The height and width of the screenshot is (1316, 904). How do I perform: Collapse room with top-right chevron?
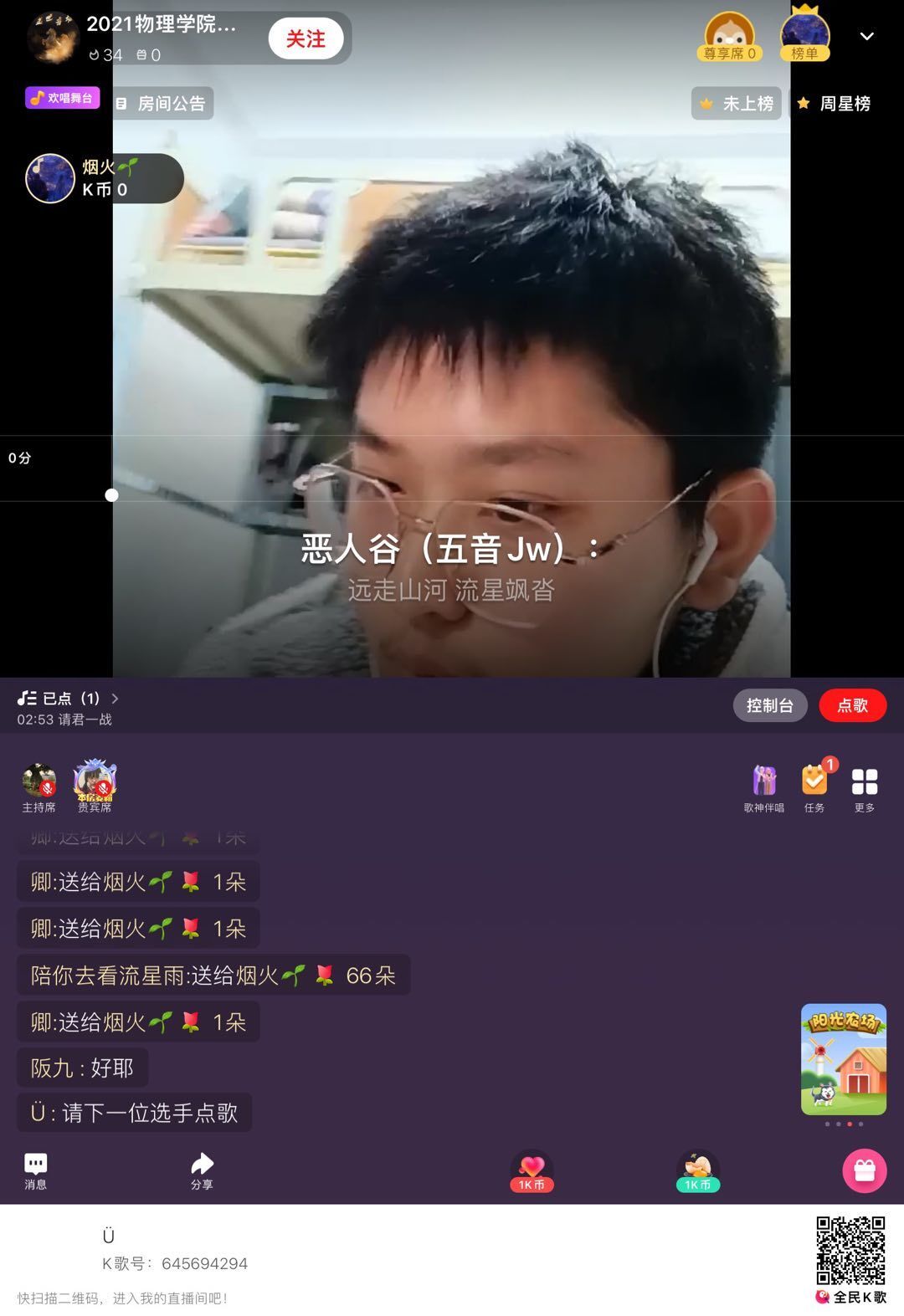click(x=867, y=36)
